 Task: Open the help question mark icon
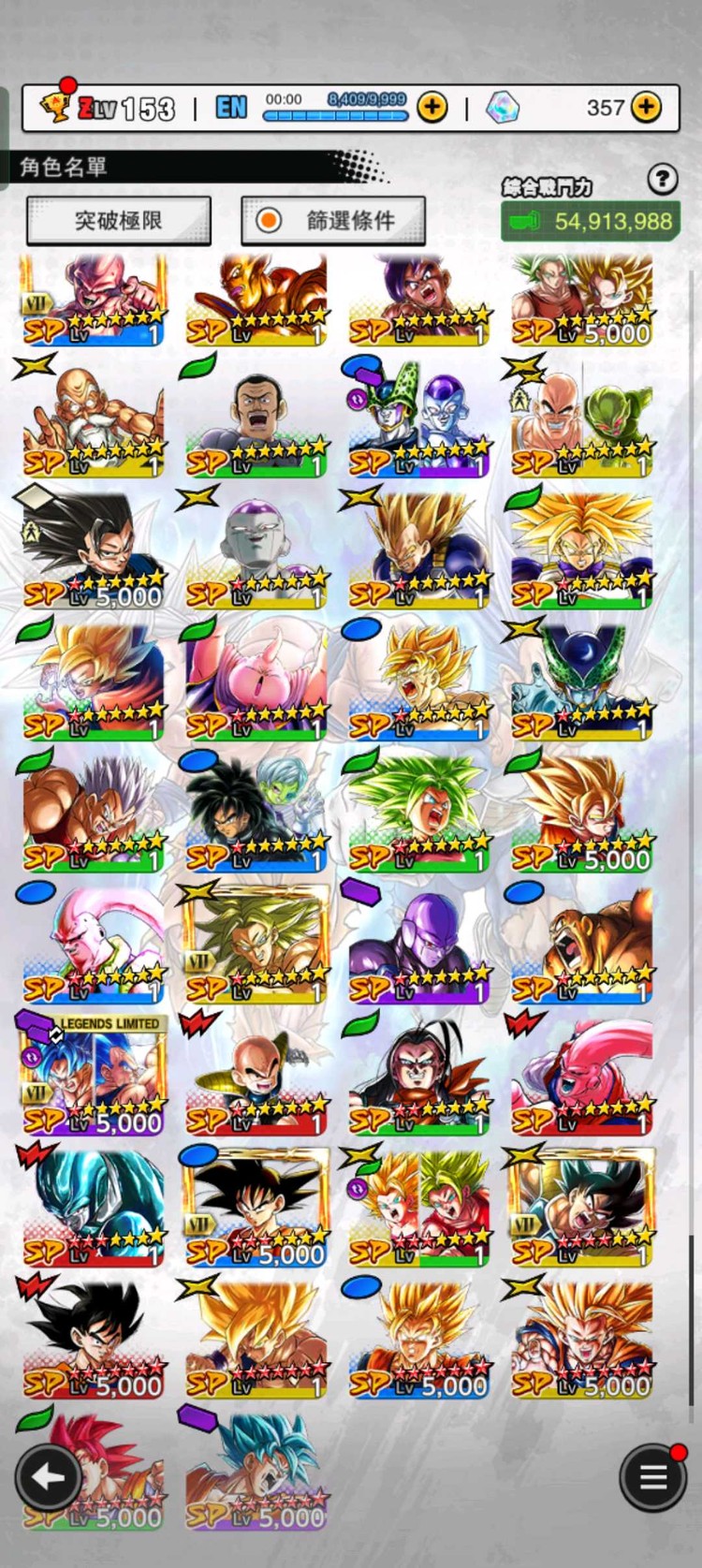[x=662, y=179]
